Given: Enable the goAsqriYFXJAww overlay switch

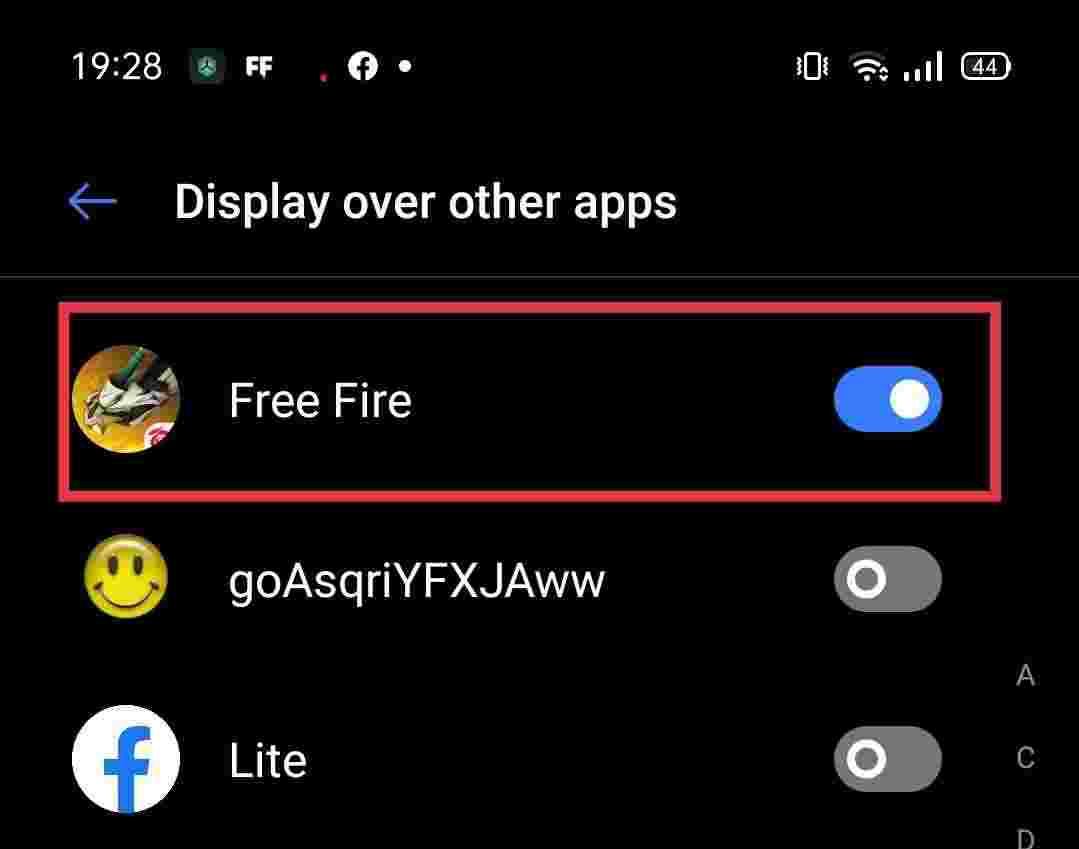Looking at the screenshot, I should click(887, 579).
